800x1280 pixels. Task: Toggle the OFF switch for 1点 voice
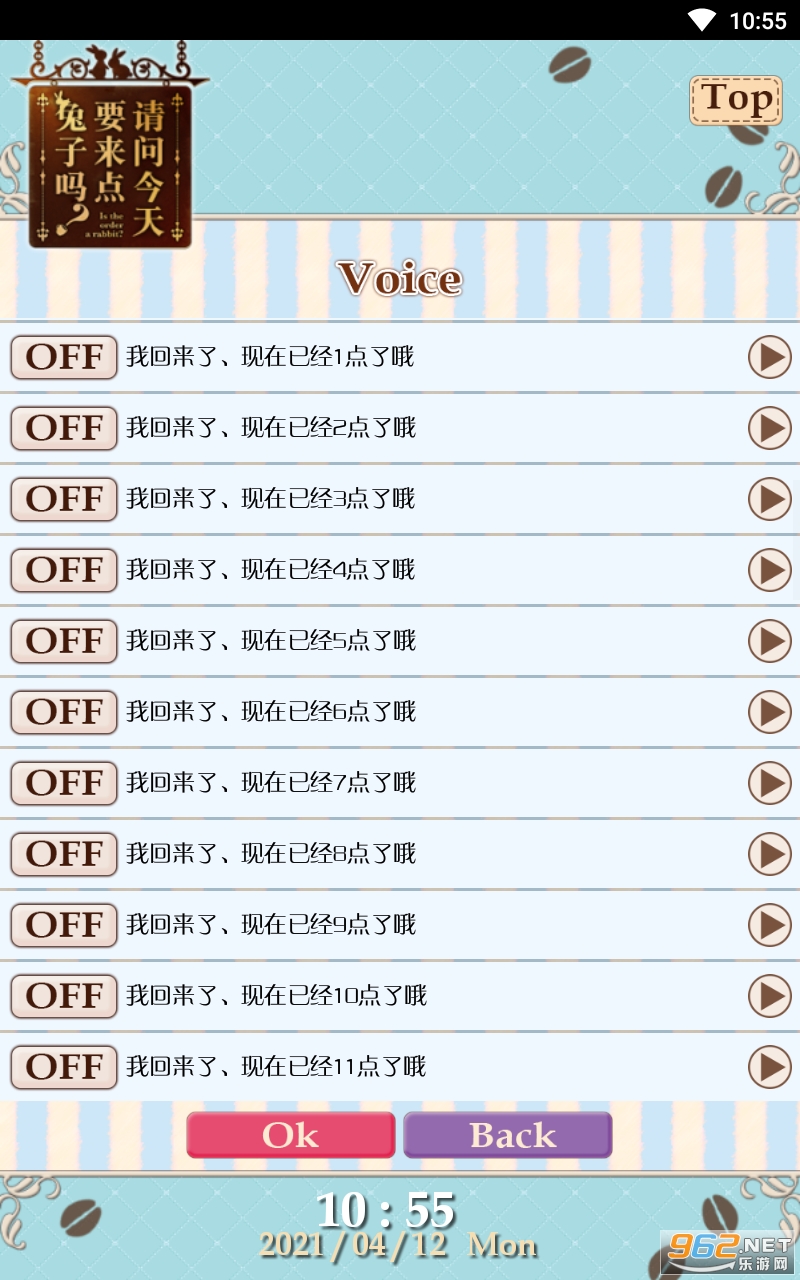pos(64,357)
